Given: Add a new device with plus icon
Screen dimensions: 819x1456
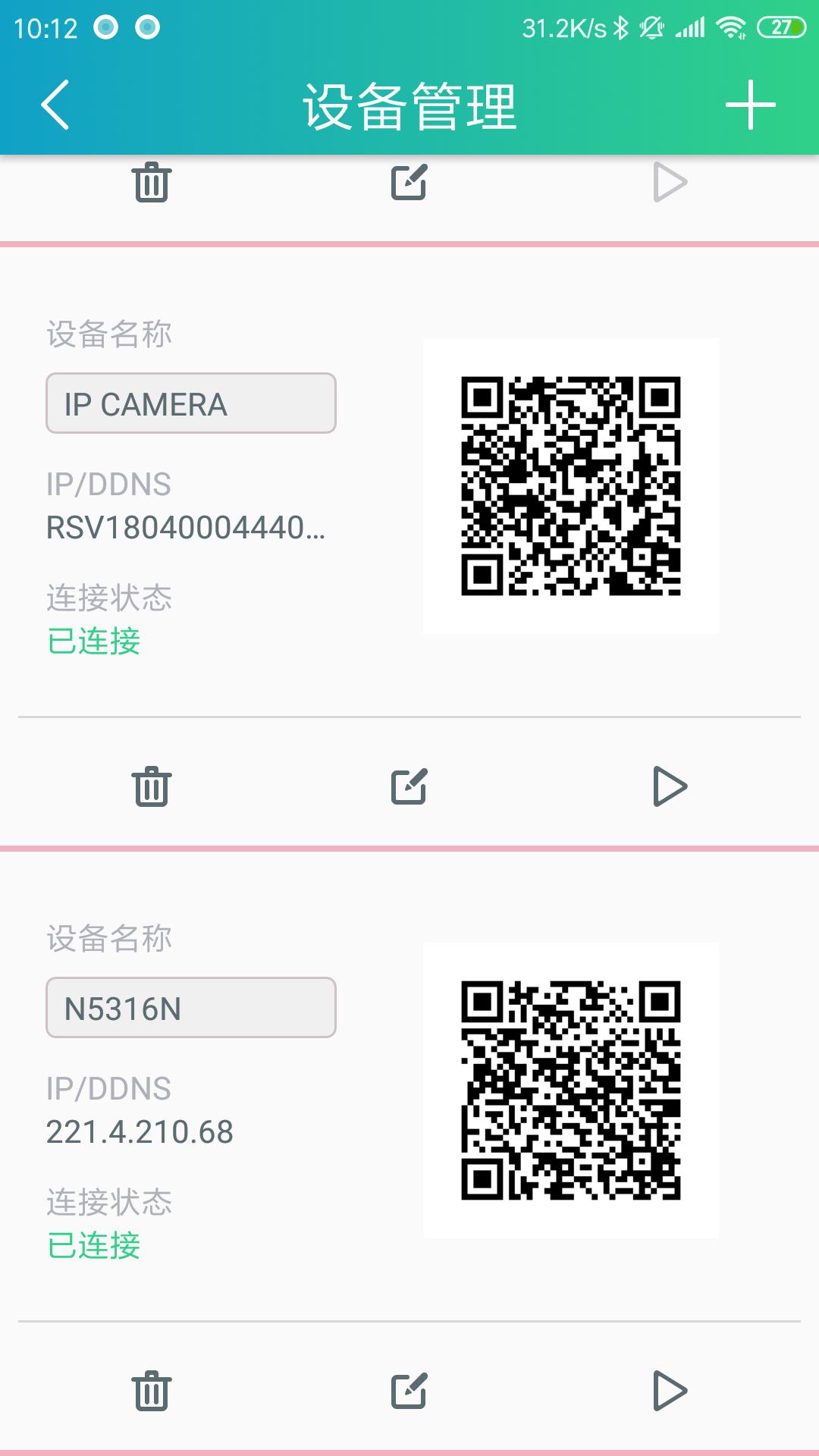Looking at the screenshot, I should click(750, 105).
